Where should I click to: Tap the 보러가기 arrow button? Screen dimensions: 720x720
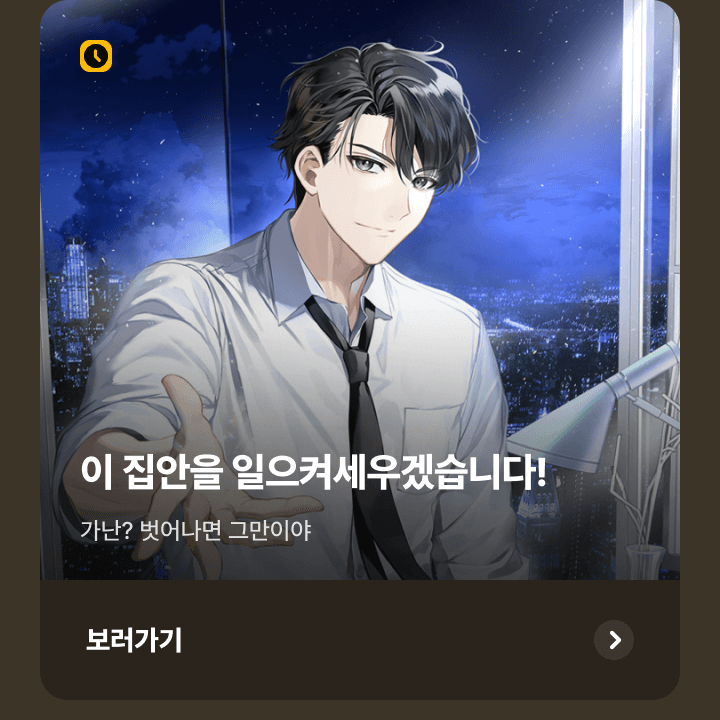pyautogui.click(x=614, y=640)
